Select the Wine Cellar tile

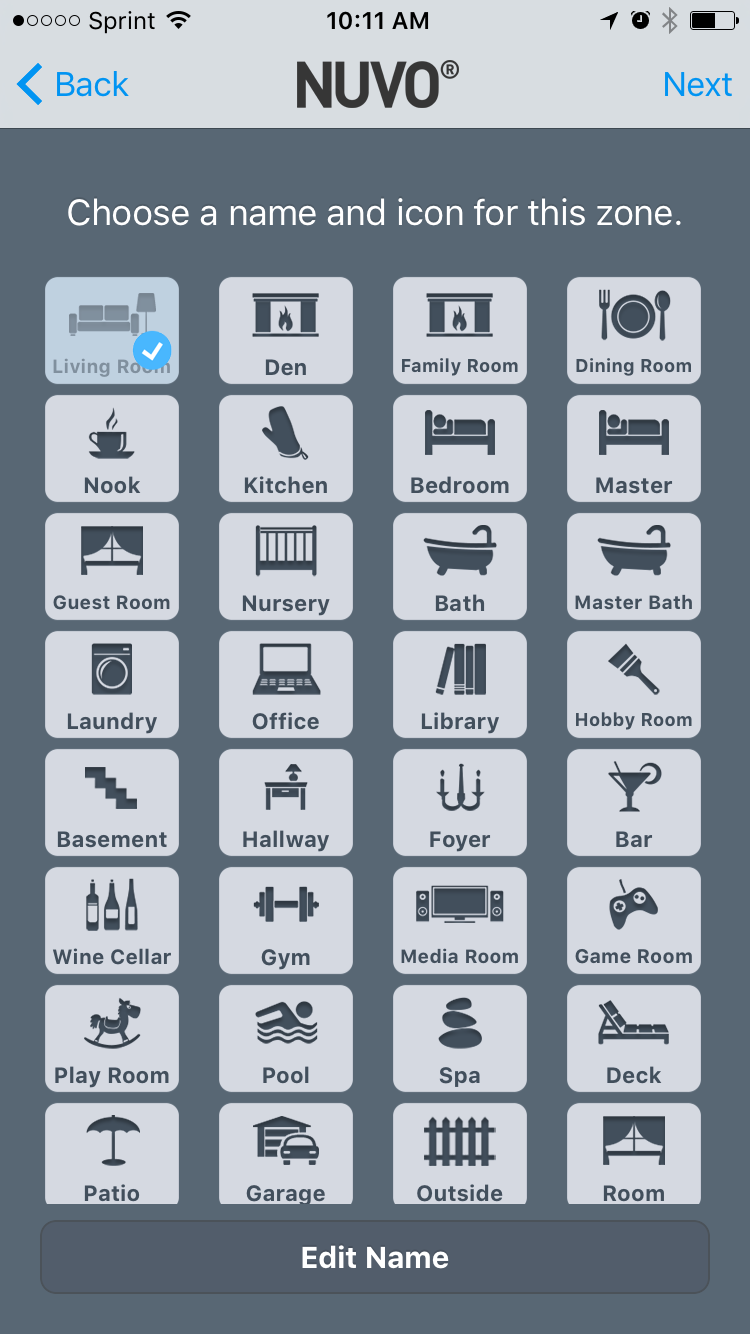112,921
